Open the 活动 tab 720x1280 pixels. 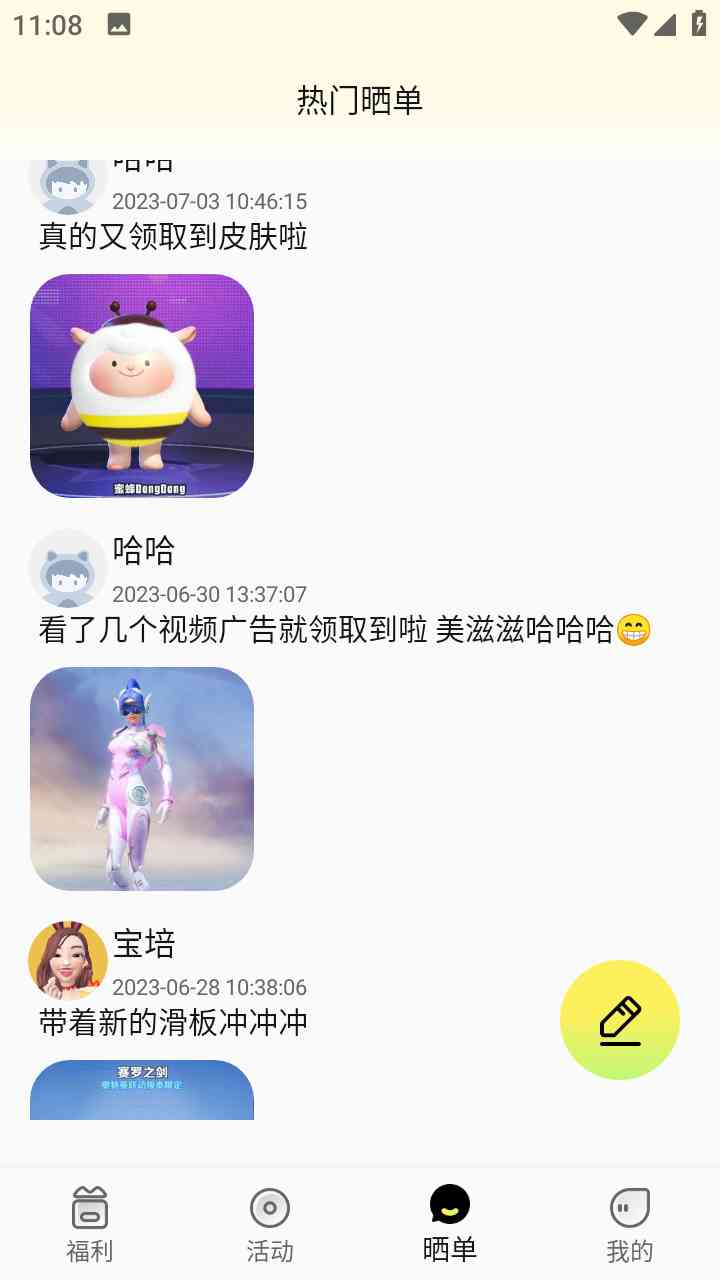click(270, 1222)
